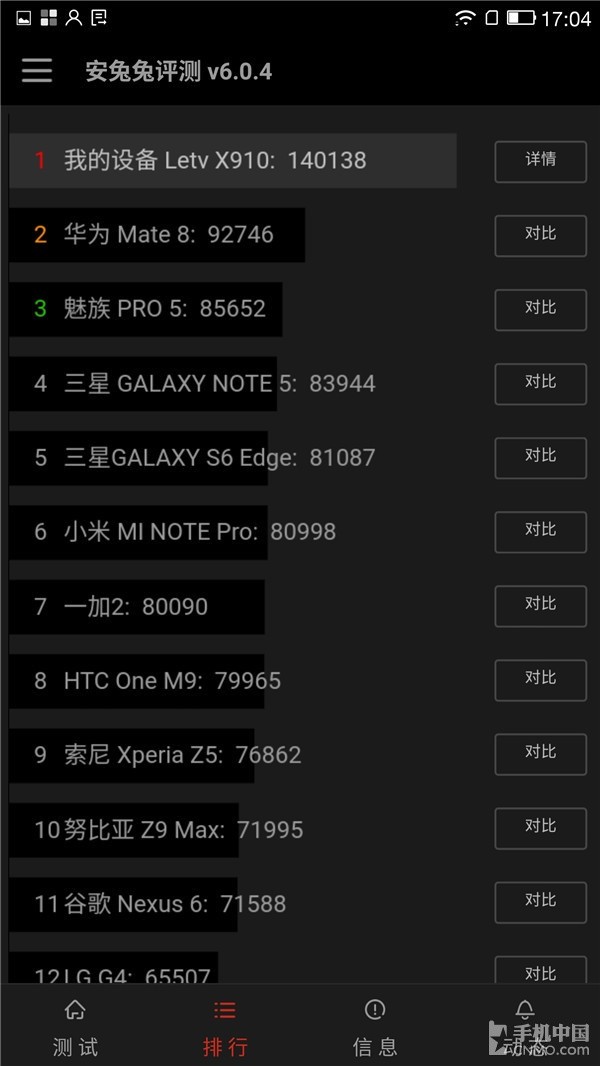Viewport: 600px width, 1066px height.
Task: Compare with 一加2
Action: pyautogui.click(x=540, y=605)
